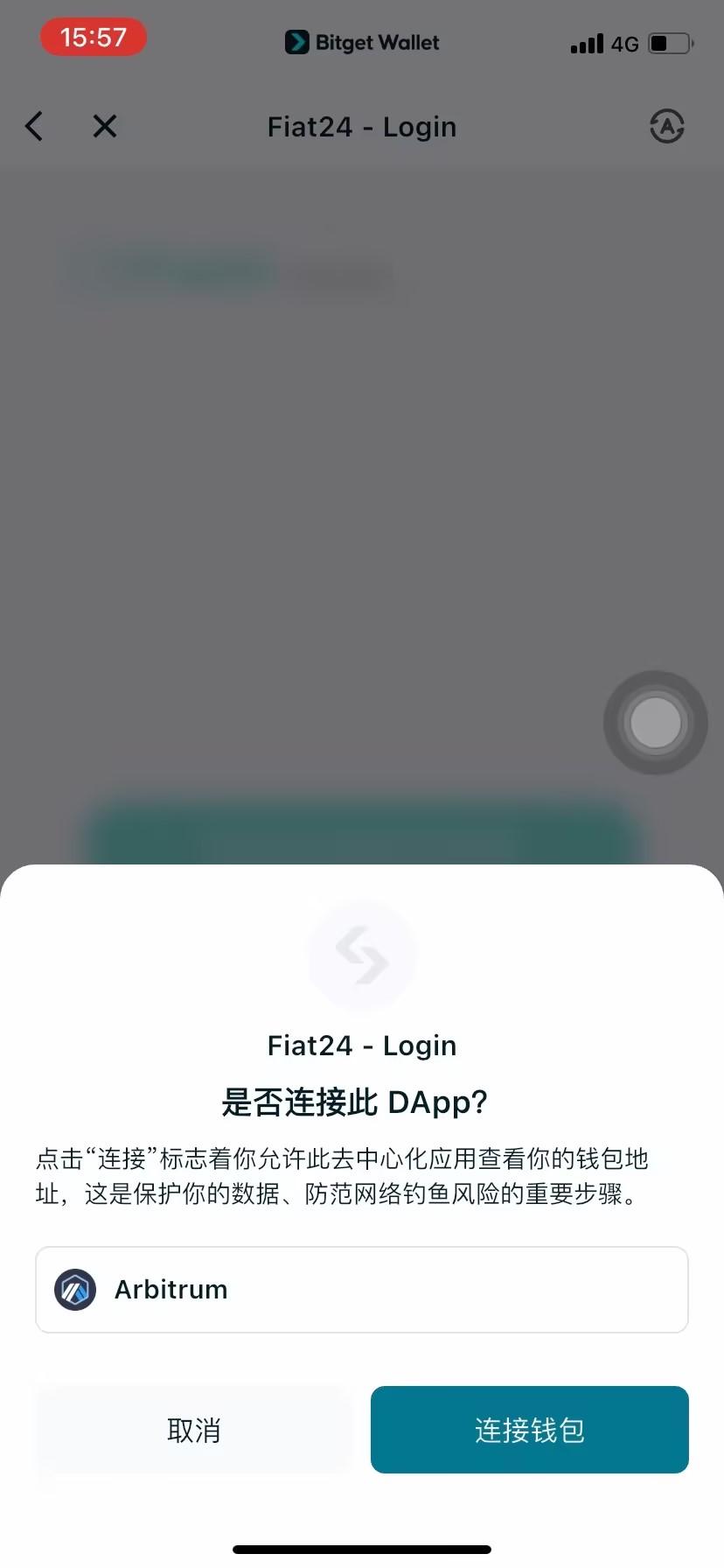This screenshot has height=1568, width=724.
Task: Cancel the DApp connection with 取消
Action: [193, 1430]
